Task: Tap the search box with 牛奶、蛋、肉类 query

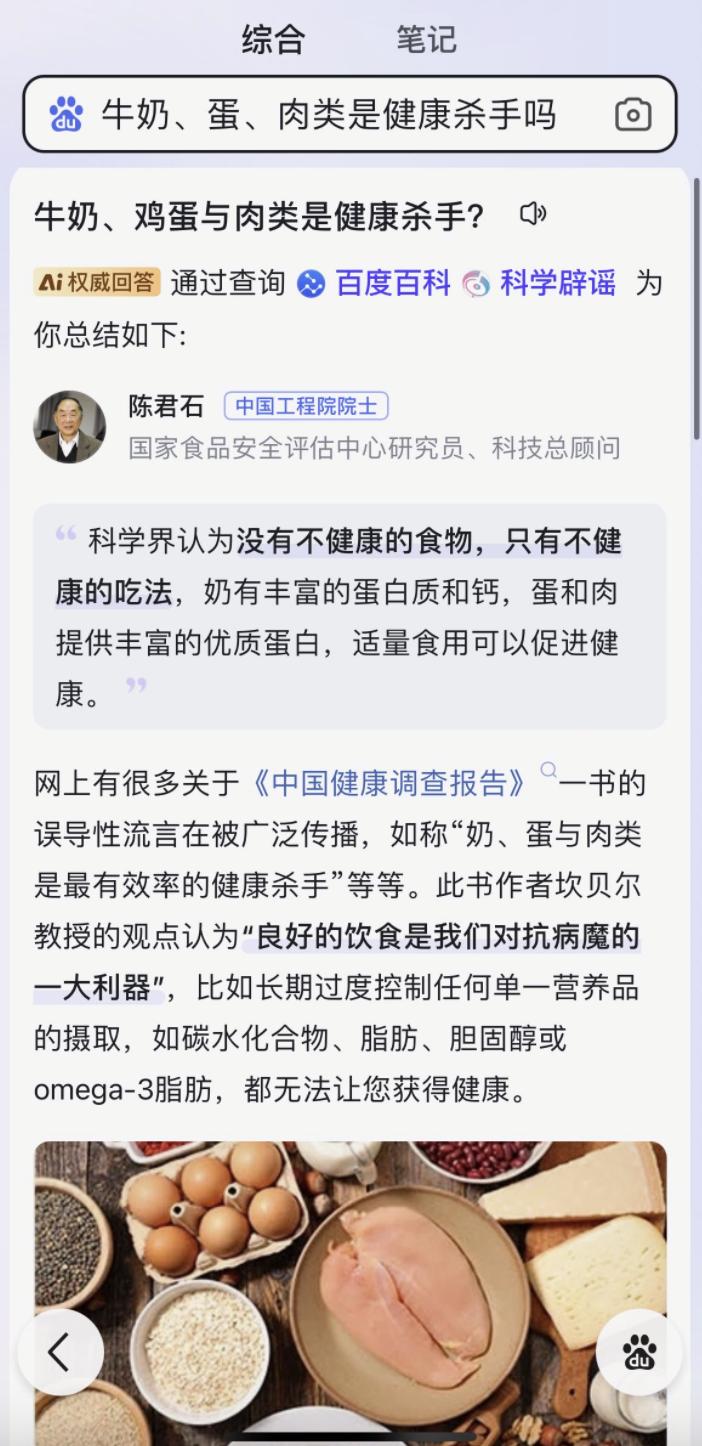Action: coord(330,115)
